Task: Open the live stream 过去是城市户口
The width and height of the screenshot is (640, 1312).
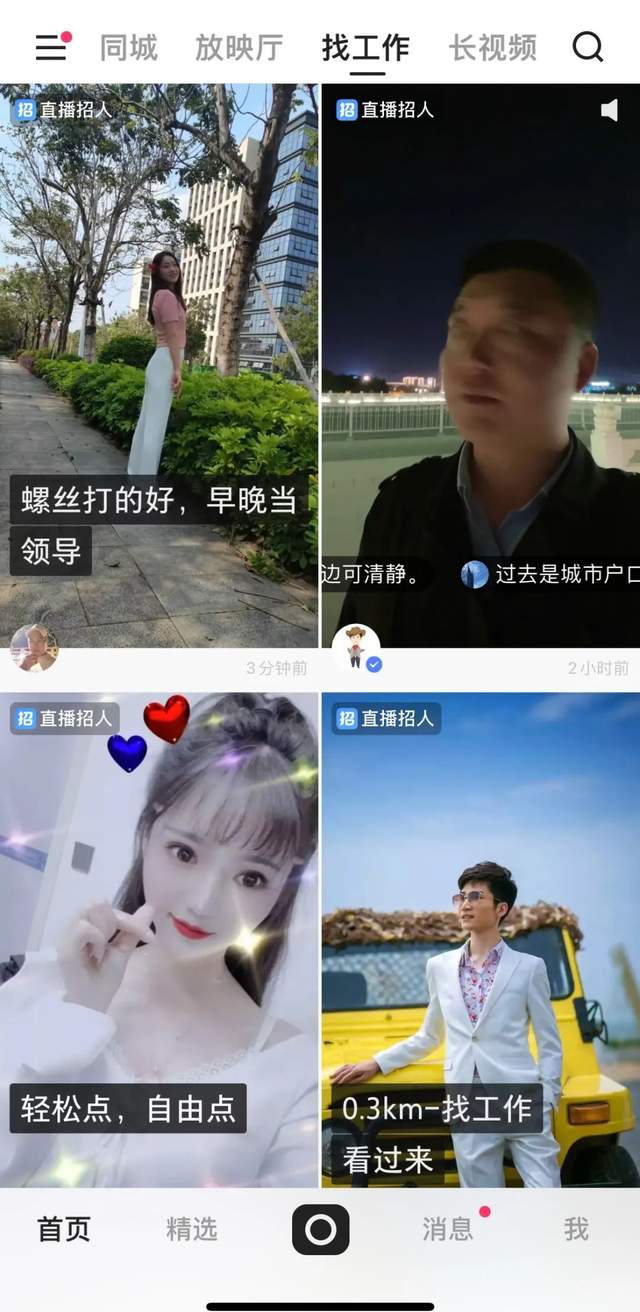Action: (480, 360)
